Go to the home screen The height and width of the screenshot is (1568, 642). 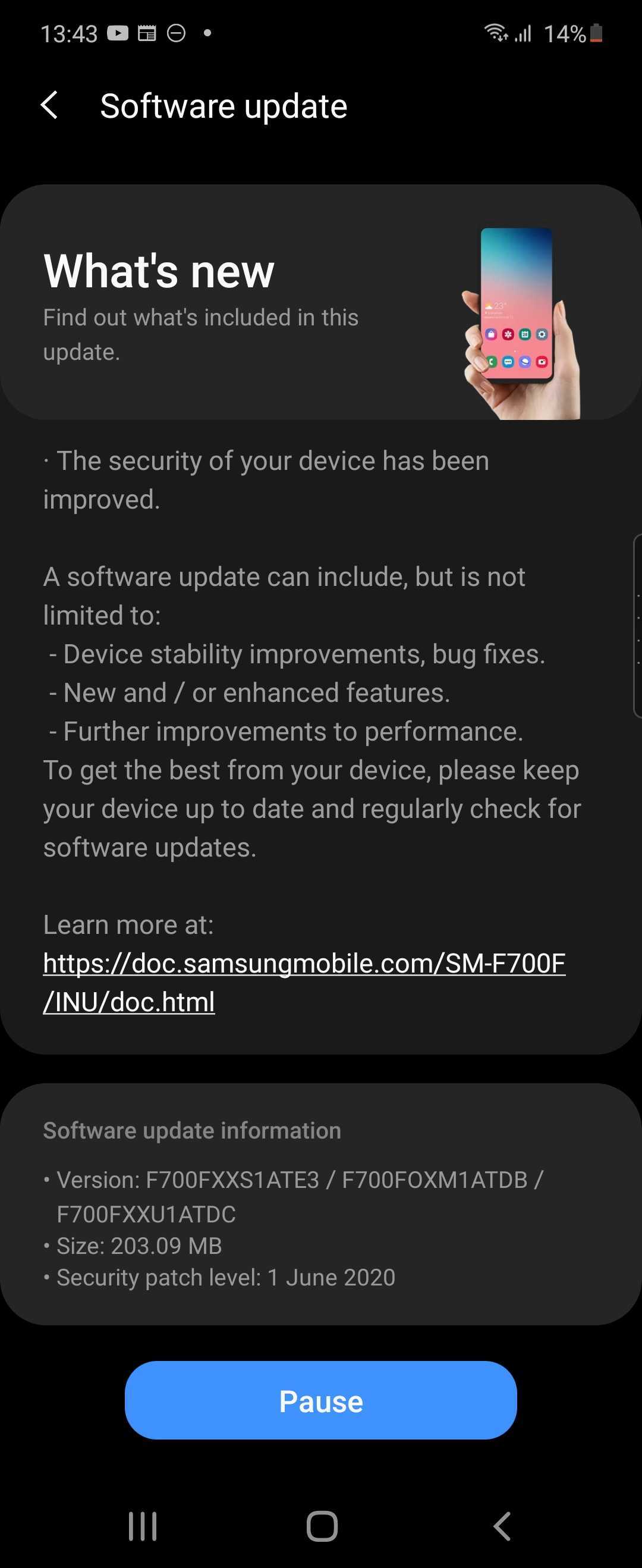tap(322, 1526)
